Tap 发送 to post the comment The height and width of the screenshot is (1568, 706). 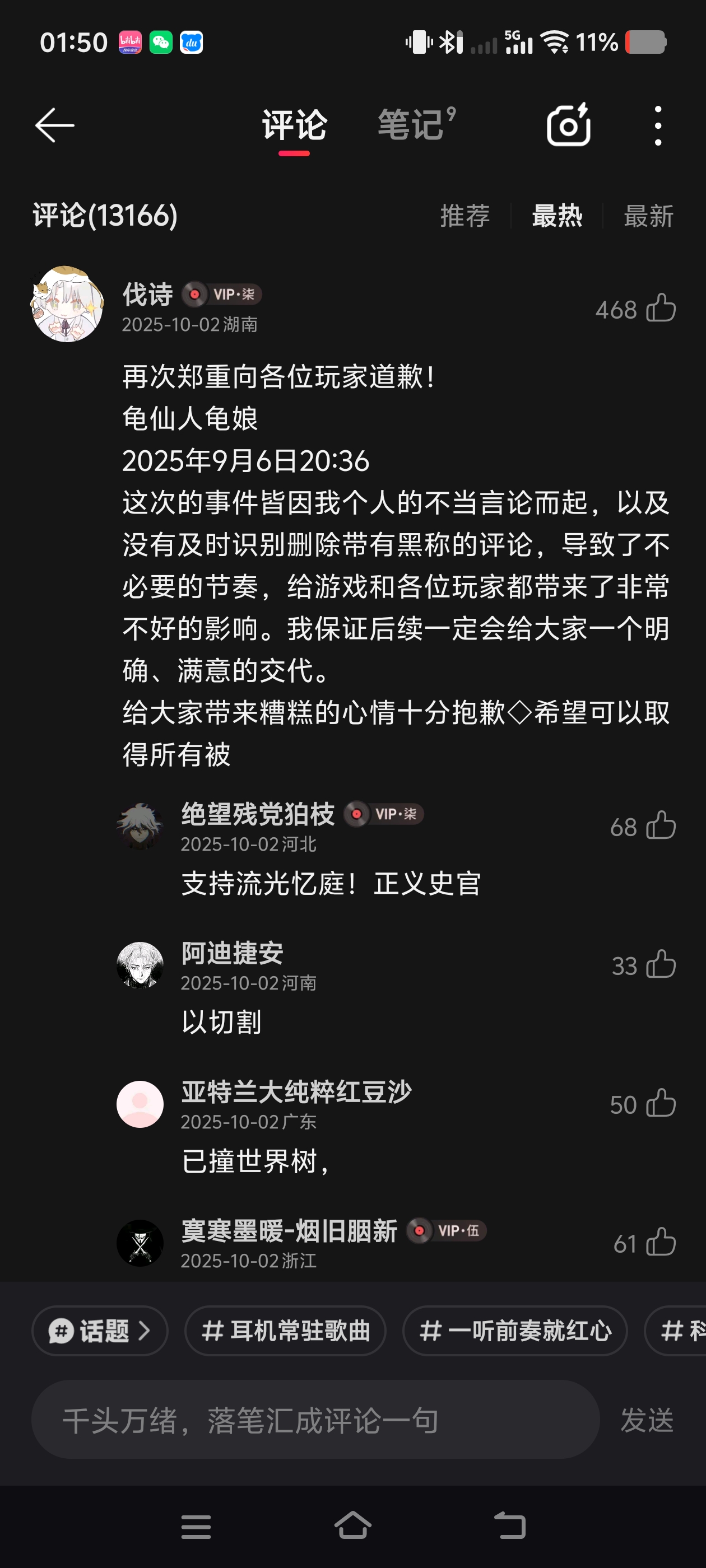[x=647, y=1420]
